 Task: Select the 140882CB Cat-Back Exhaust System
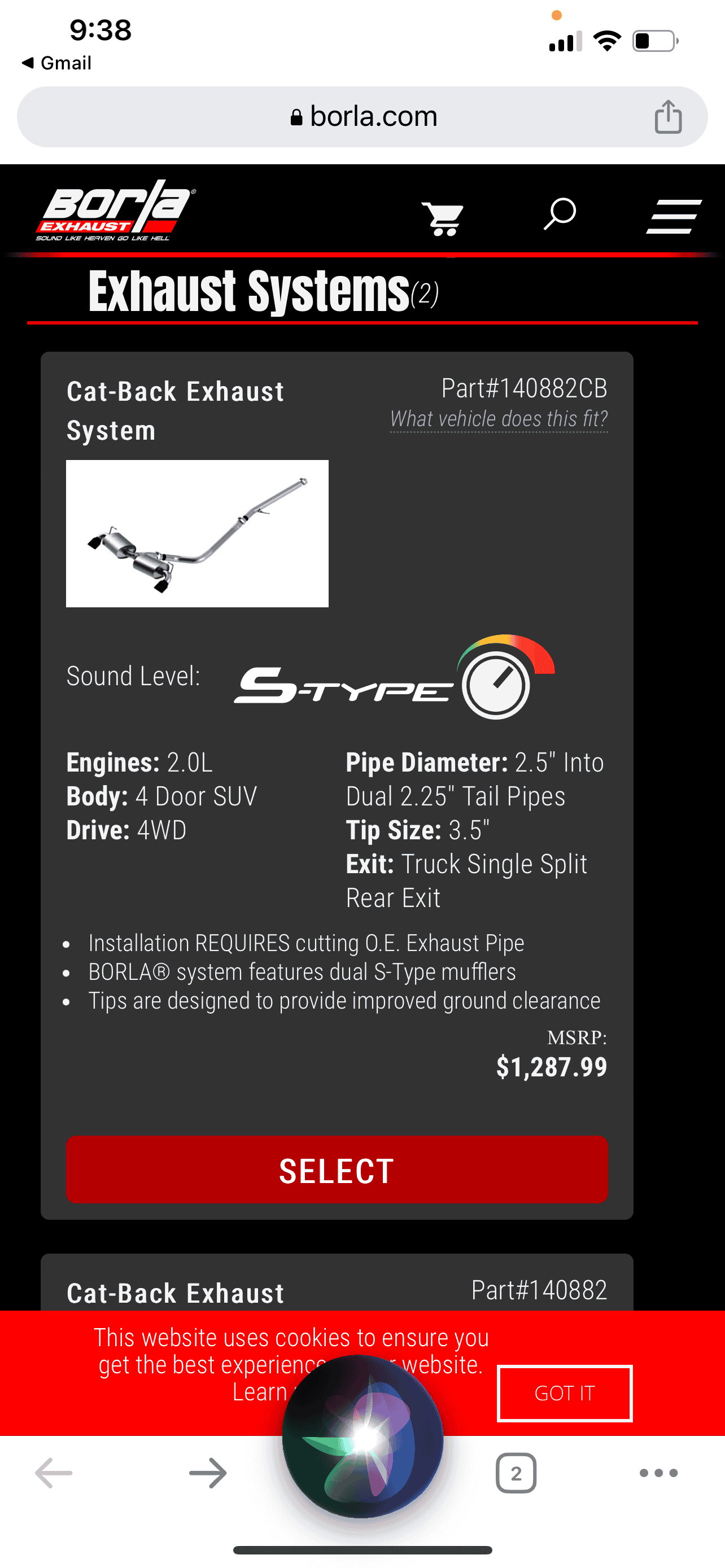(337, 1170)
